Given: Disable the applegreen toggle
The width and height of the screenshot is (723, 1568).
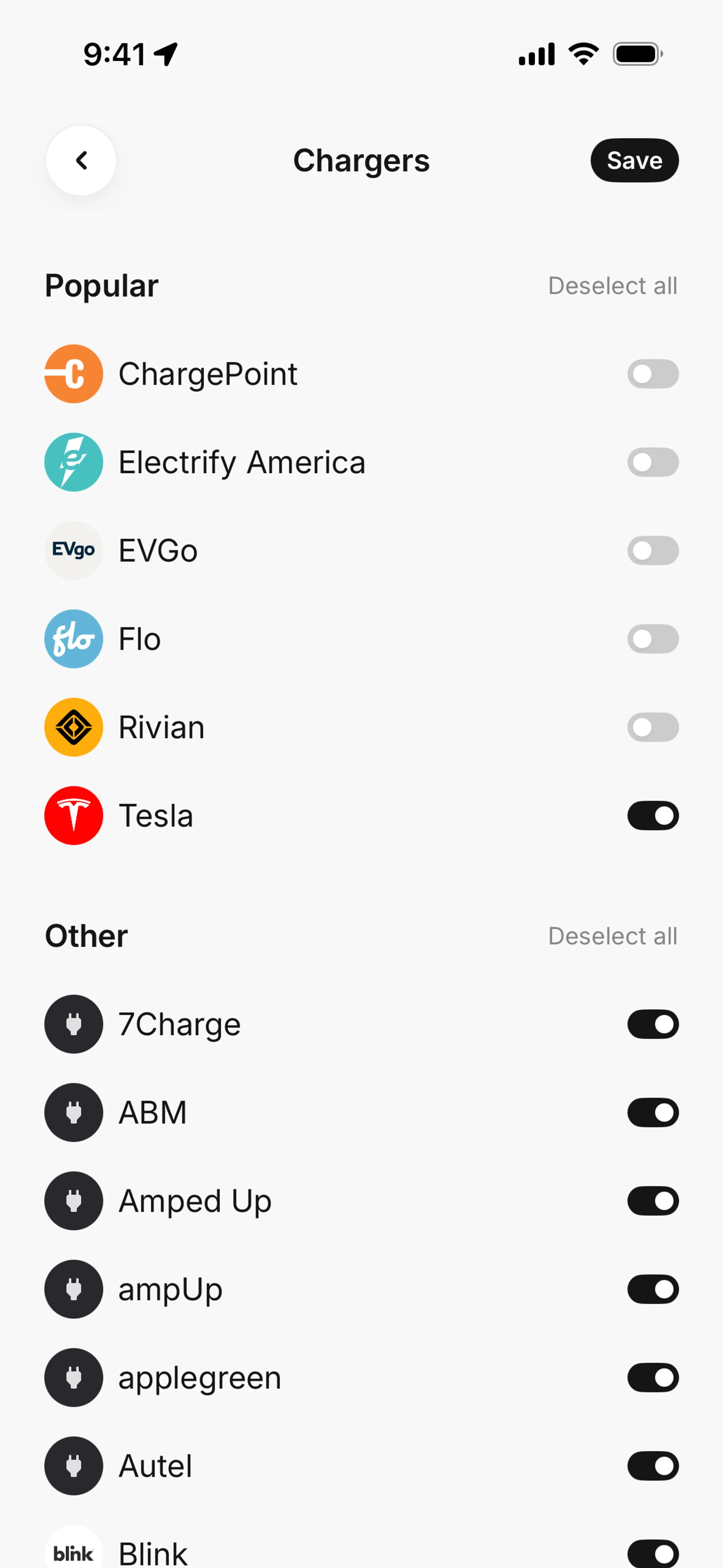Looking at the screenshot, I should (x=653, y=1377).
